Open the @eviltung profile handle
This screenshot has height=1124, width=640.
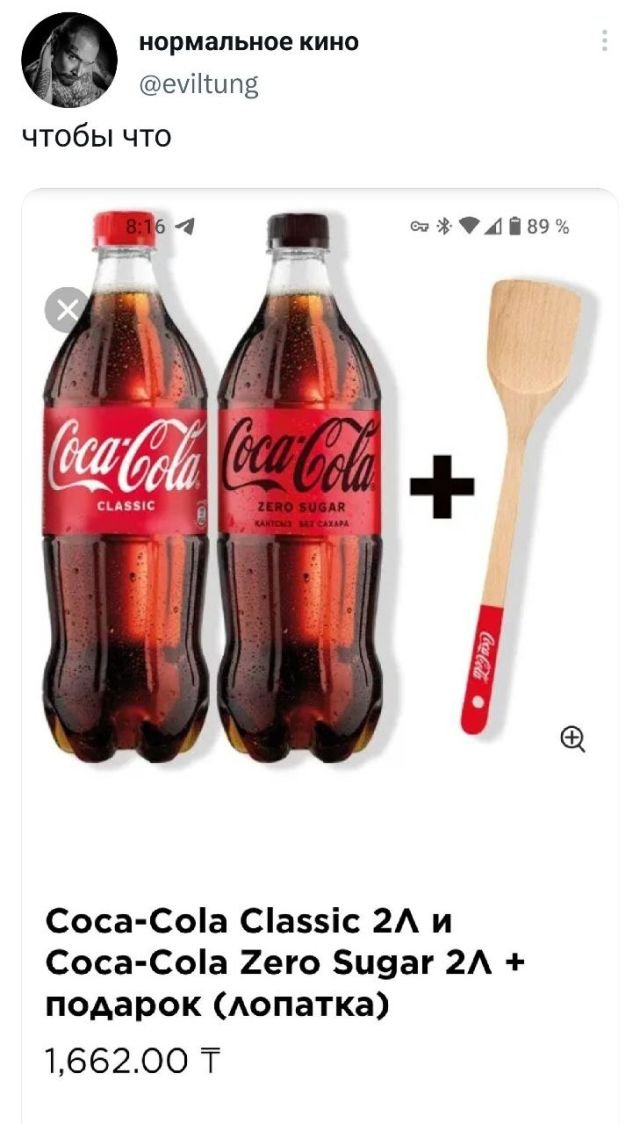(x=197, y=85)
